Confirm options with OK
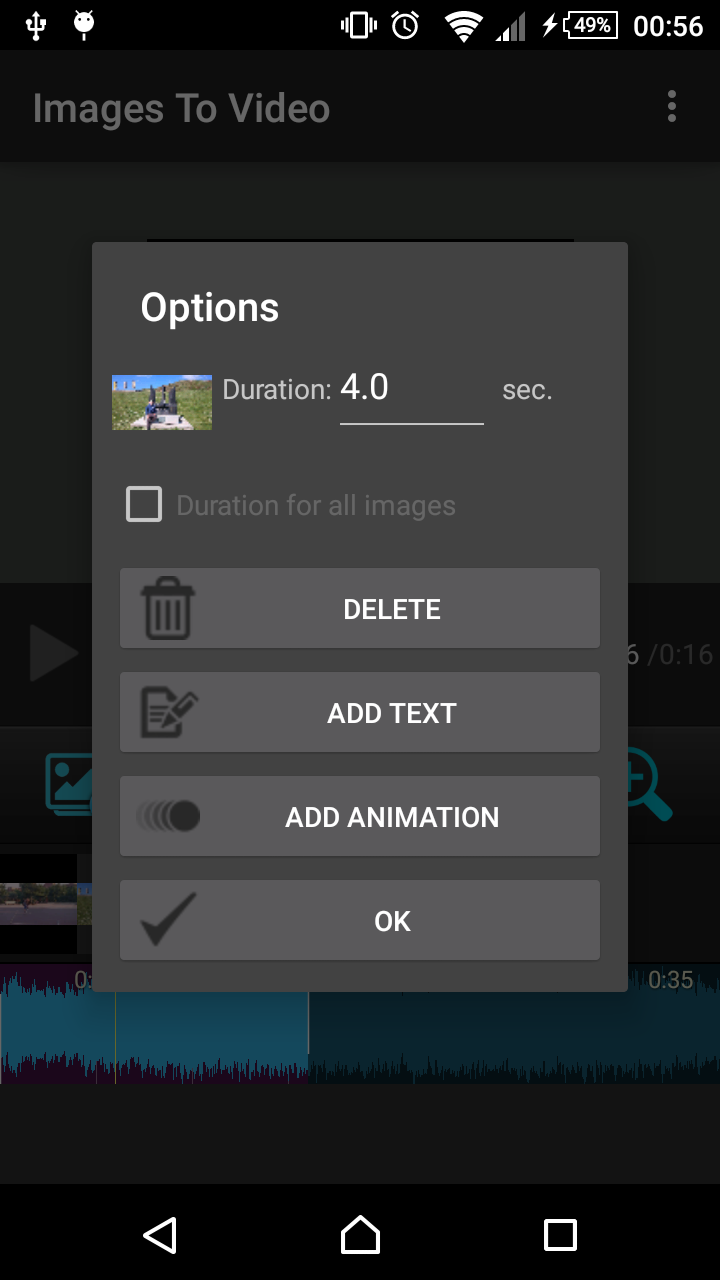720x1280 pixels. coord(360,921)
